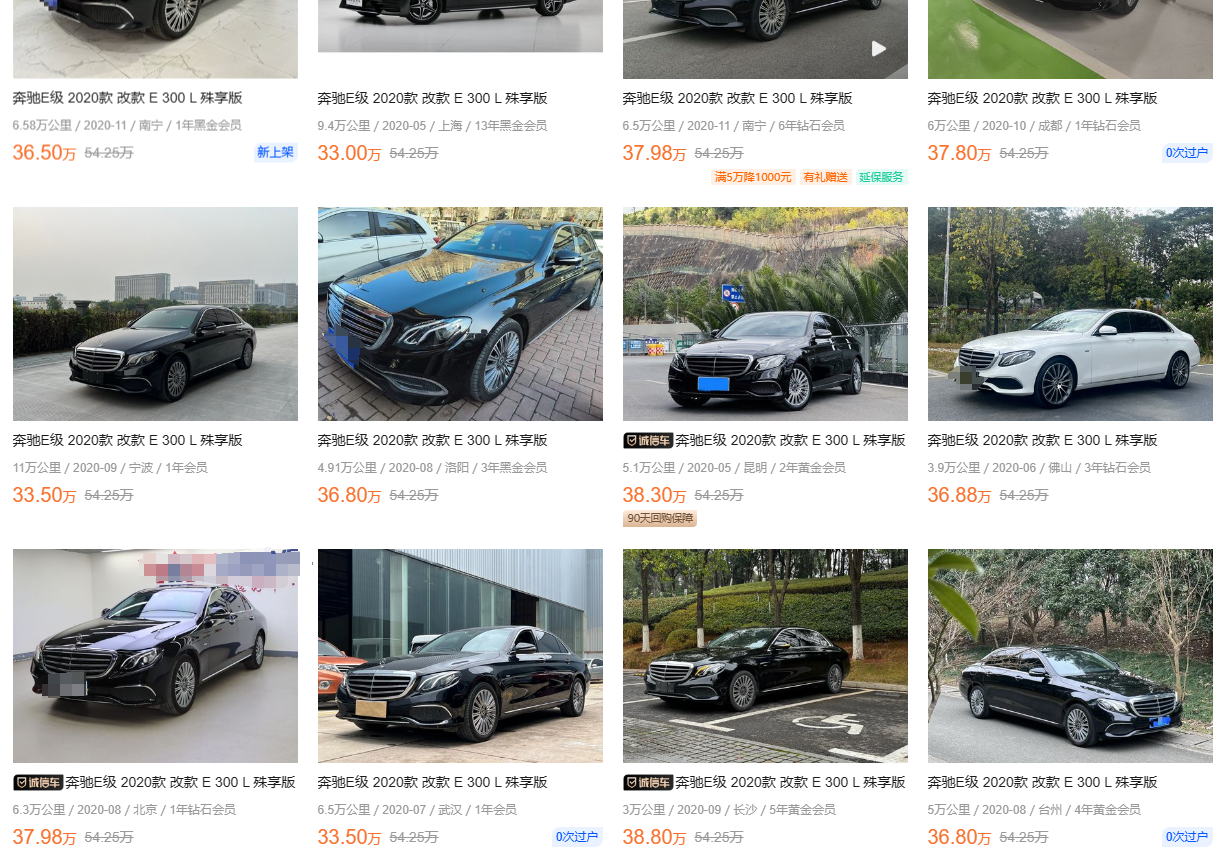Open the 33.00万 Shanghai car listing
The width and height of the screenshot is (1219, 852).
click(x=432, y=98)
